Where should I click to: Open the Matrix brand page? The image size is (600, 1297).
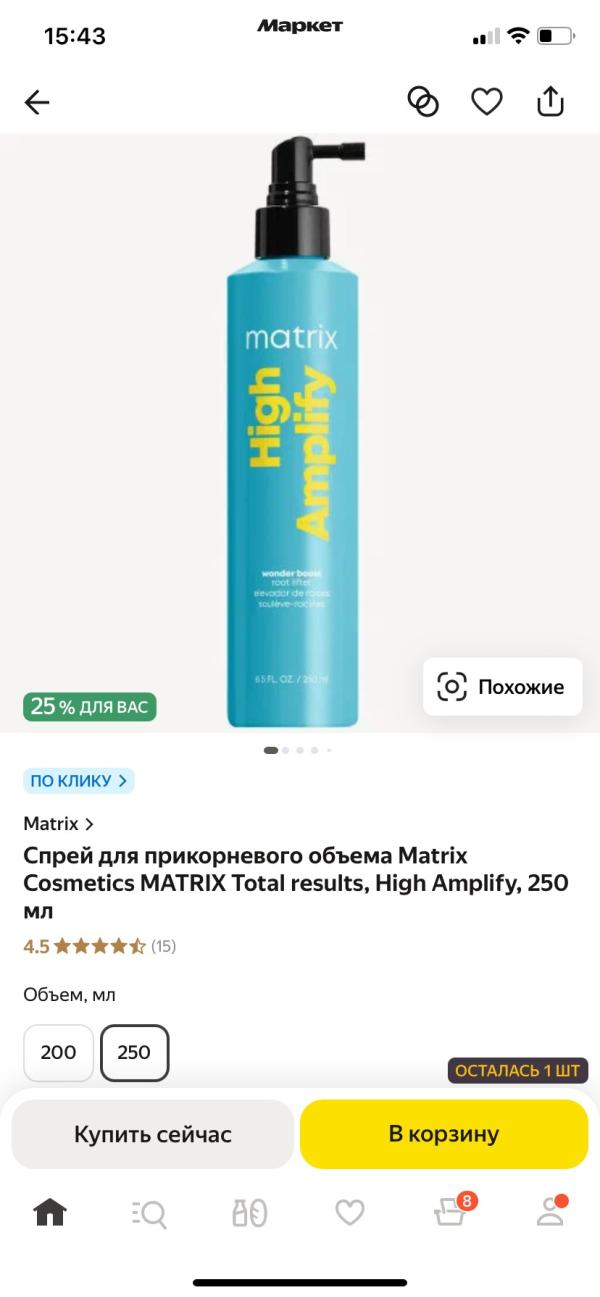59,824
